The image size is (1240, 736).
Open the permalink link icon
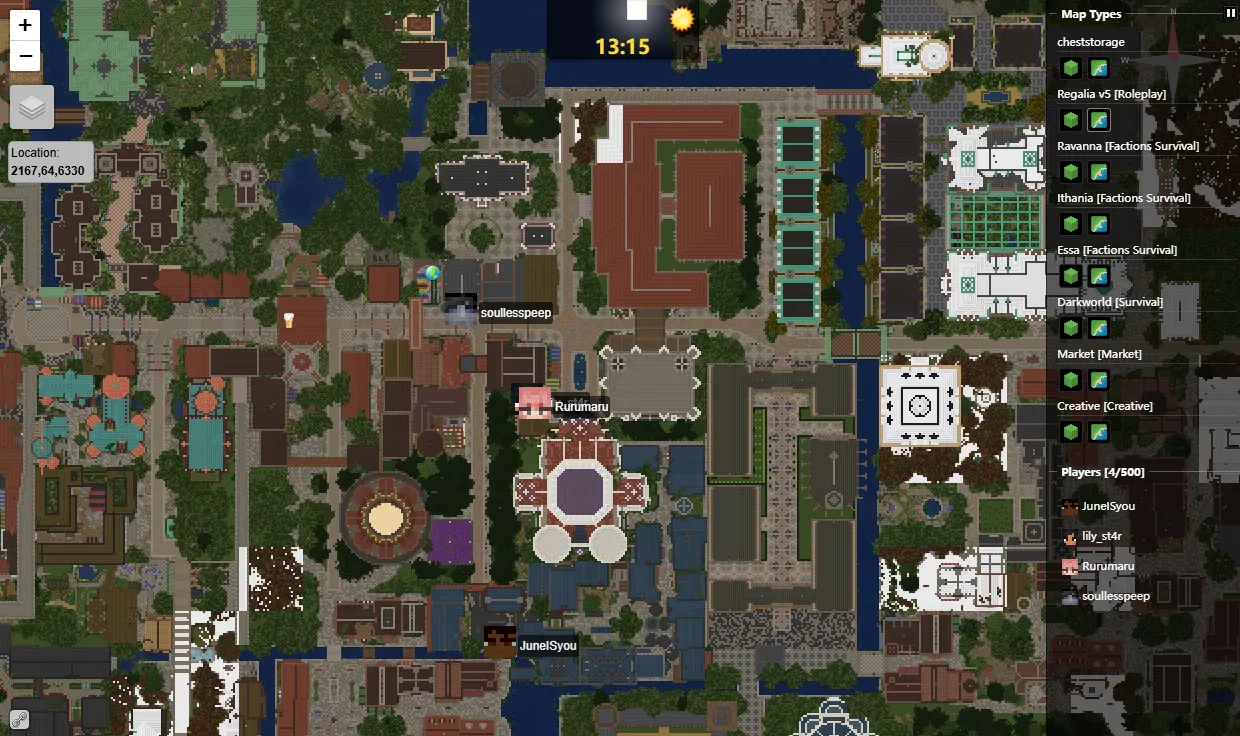coord(19,718)
